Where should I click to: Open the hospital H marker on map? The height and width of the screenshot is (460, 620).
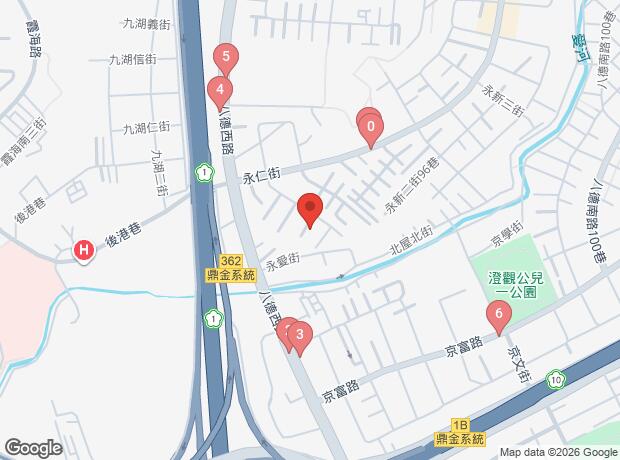point(85,250)
